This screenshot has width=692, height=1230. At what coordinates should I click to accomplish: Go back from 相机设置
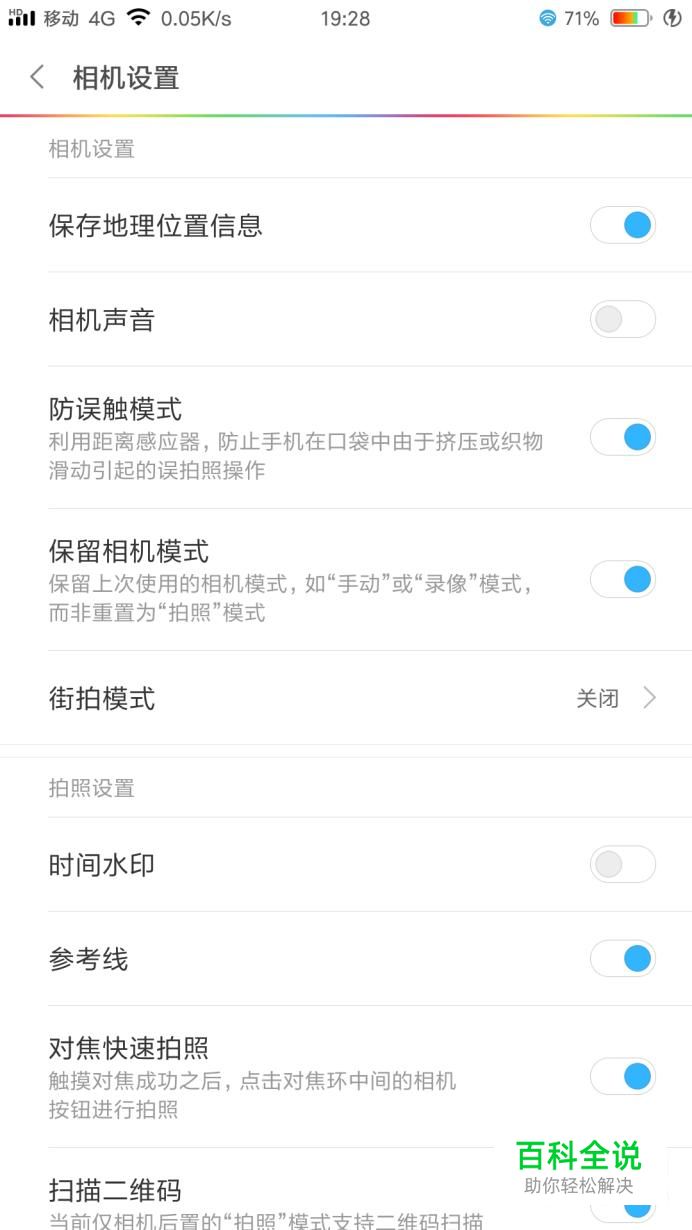coord(37,77)
